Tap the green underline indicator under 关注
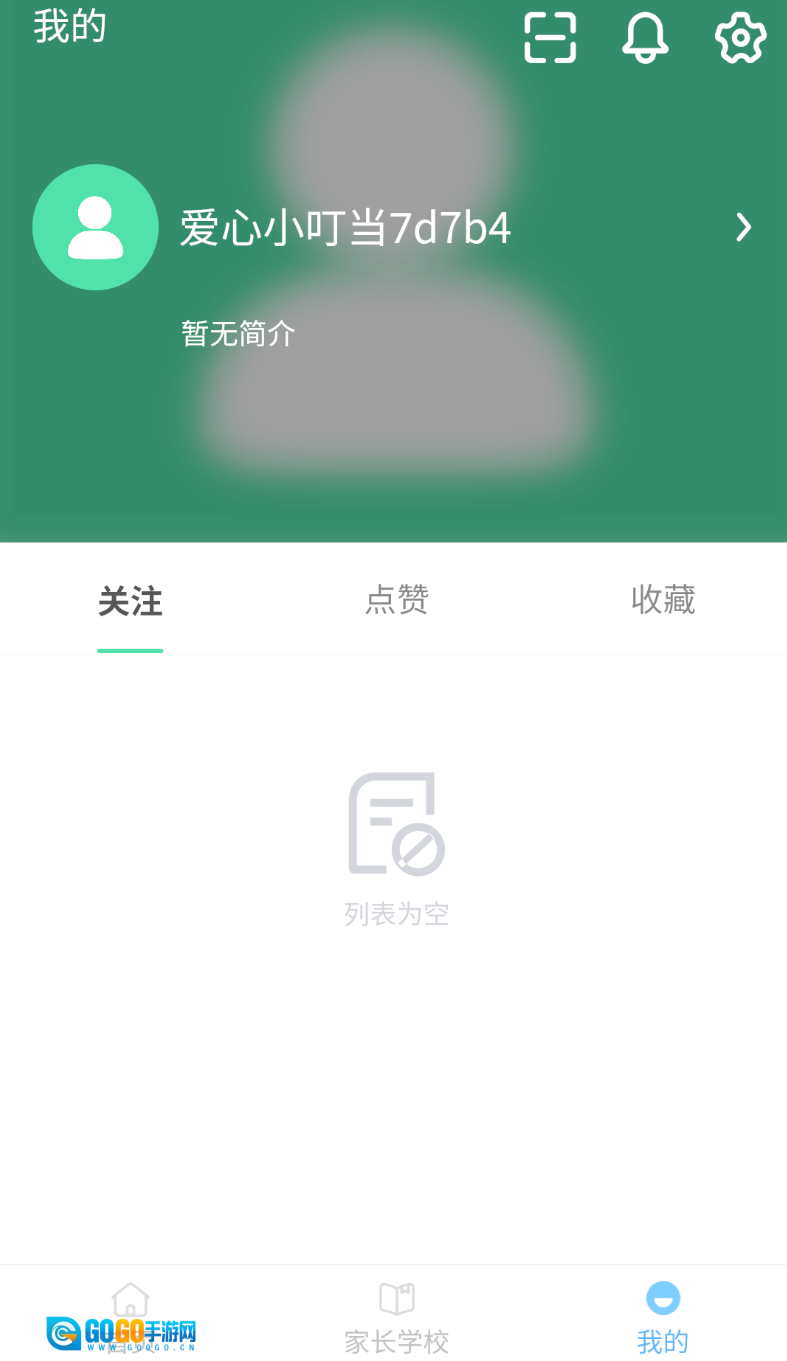This screenshot has width=787, height=1361. 130,651
